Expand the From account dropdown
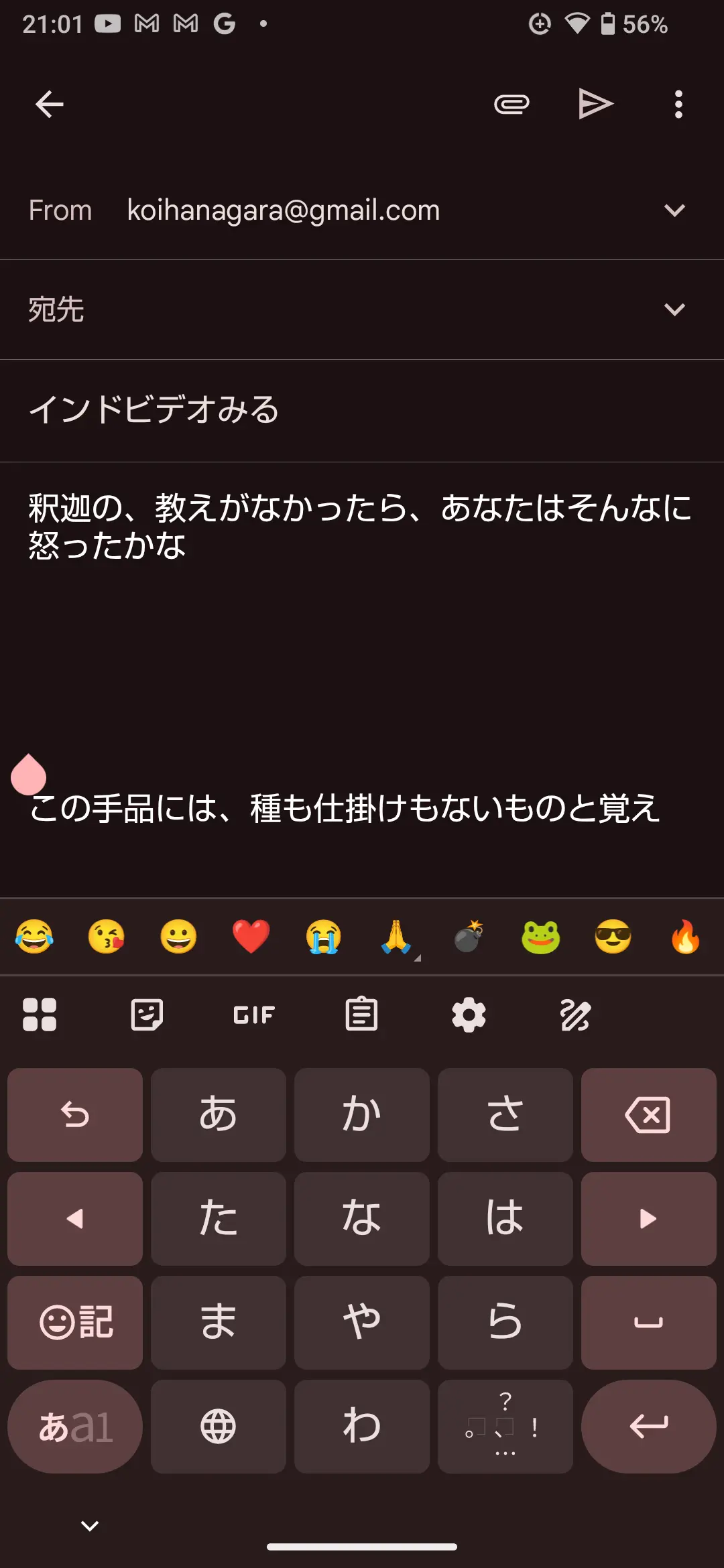 pyautogui.click(x=674, y=210)
